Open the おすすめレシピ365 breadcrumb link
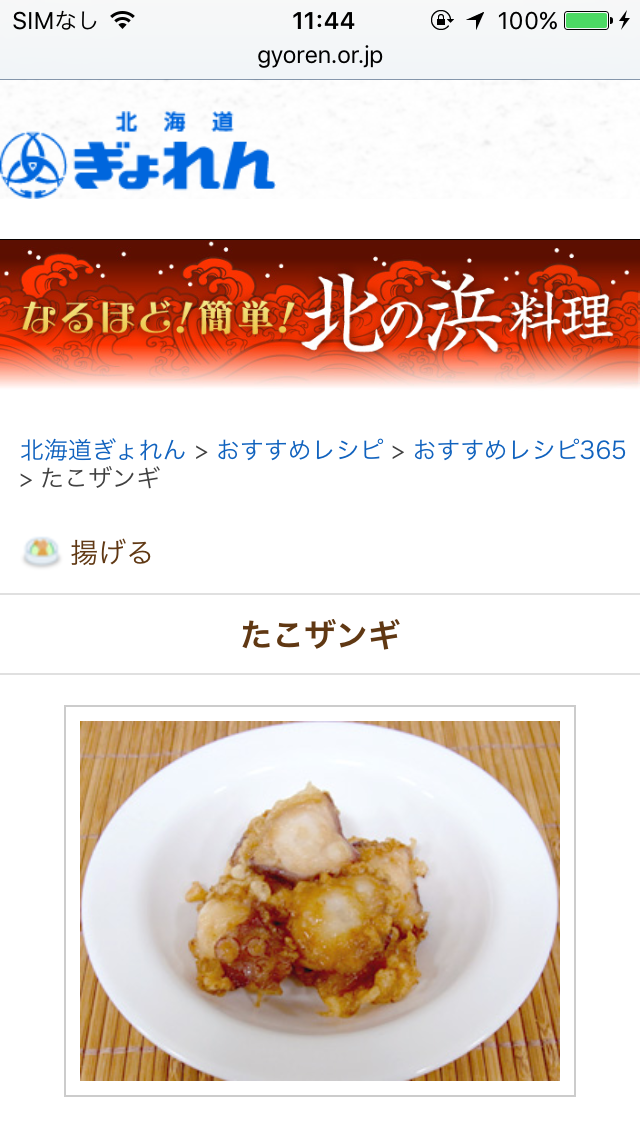The height and width of the screenshot is (1136, 640). pos(519,450)
